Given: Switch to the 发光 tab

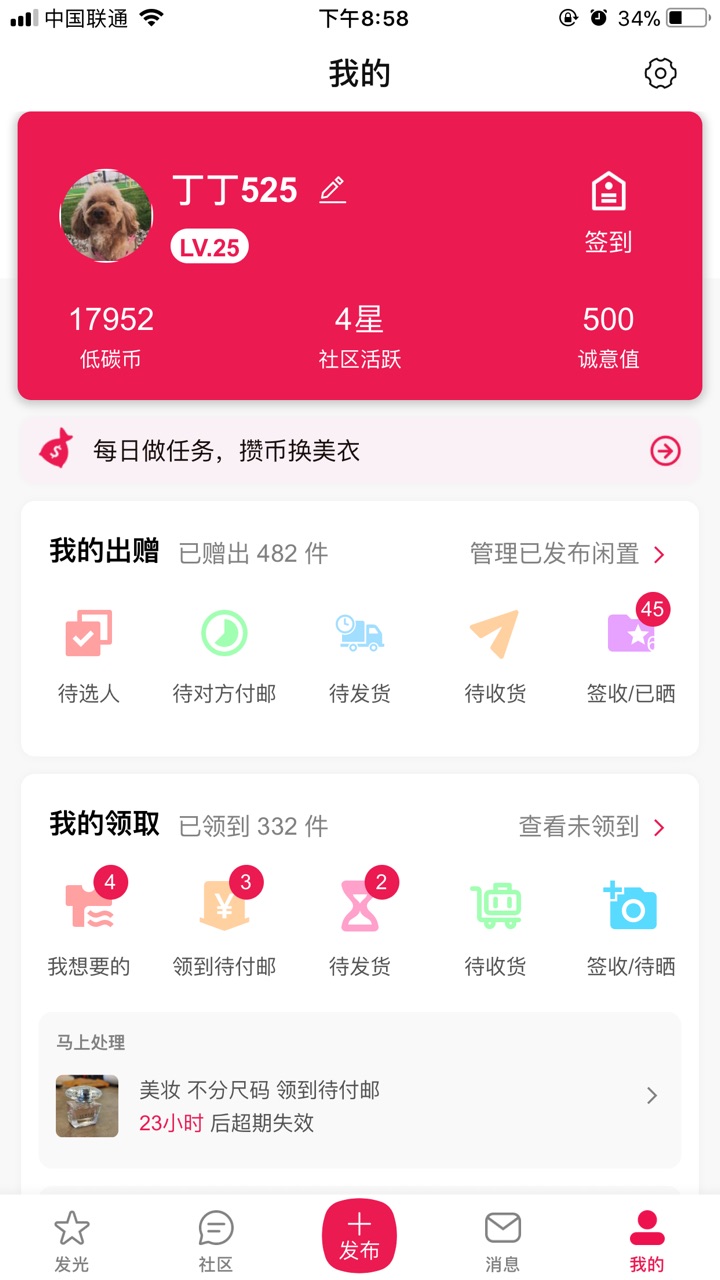Looking at the screenshot, I should [x=72, y=1240].
